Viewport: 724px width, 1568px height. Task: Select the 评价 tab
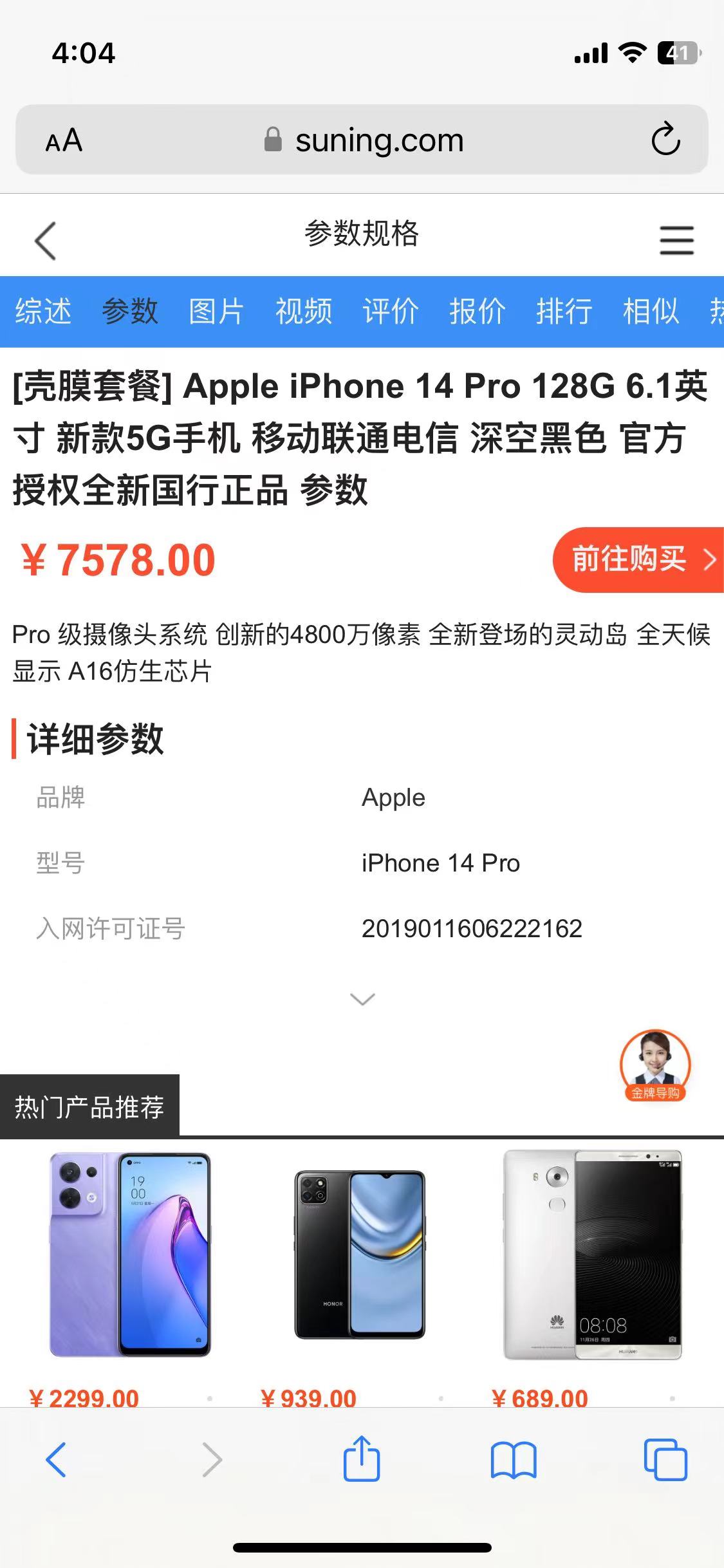coord(391,312)
